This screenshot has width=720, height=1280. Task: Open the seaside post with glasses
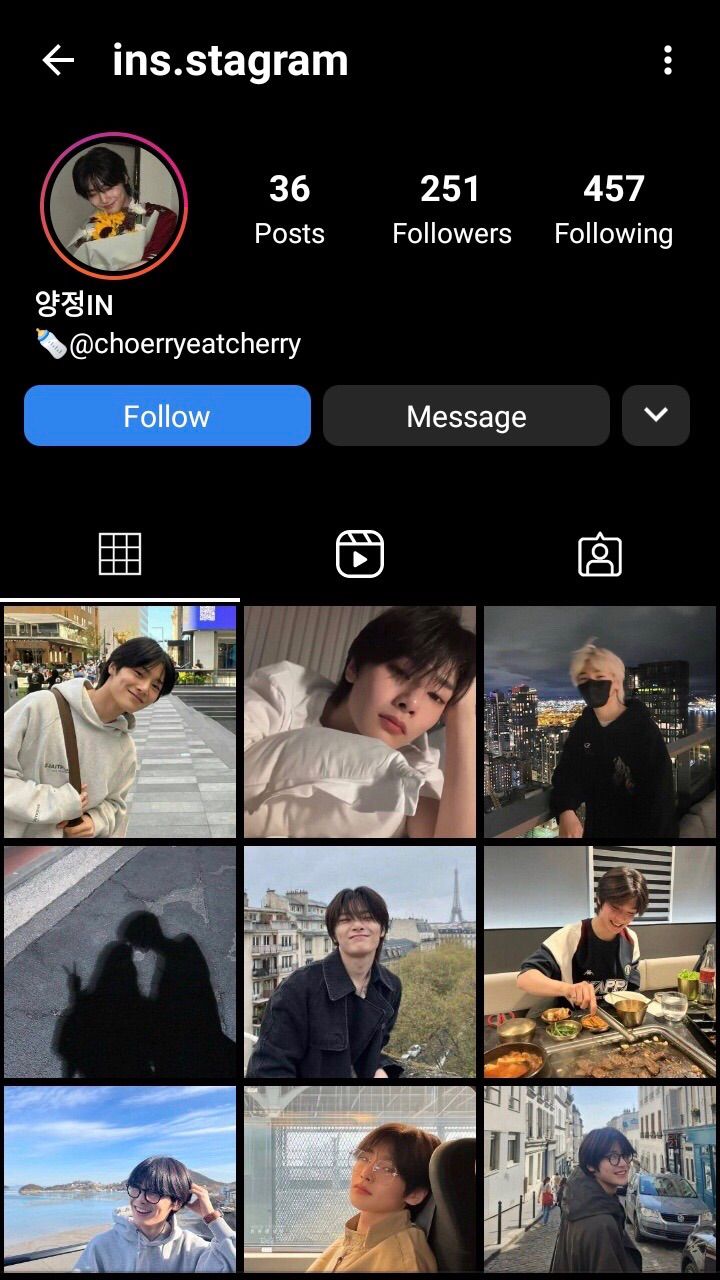[120, 1179]
